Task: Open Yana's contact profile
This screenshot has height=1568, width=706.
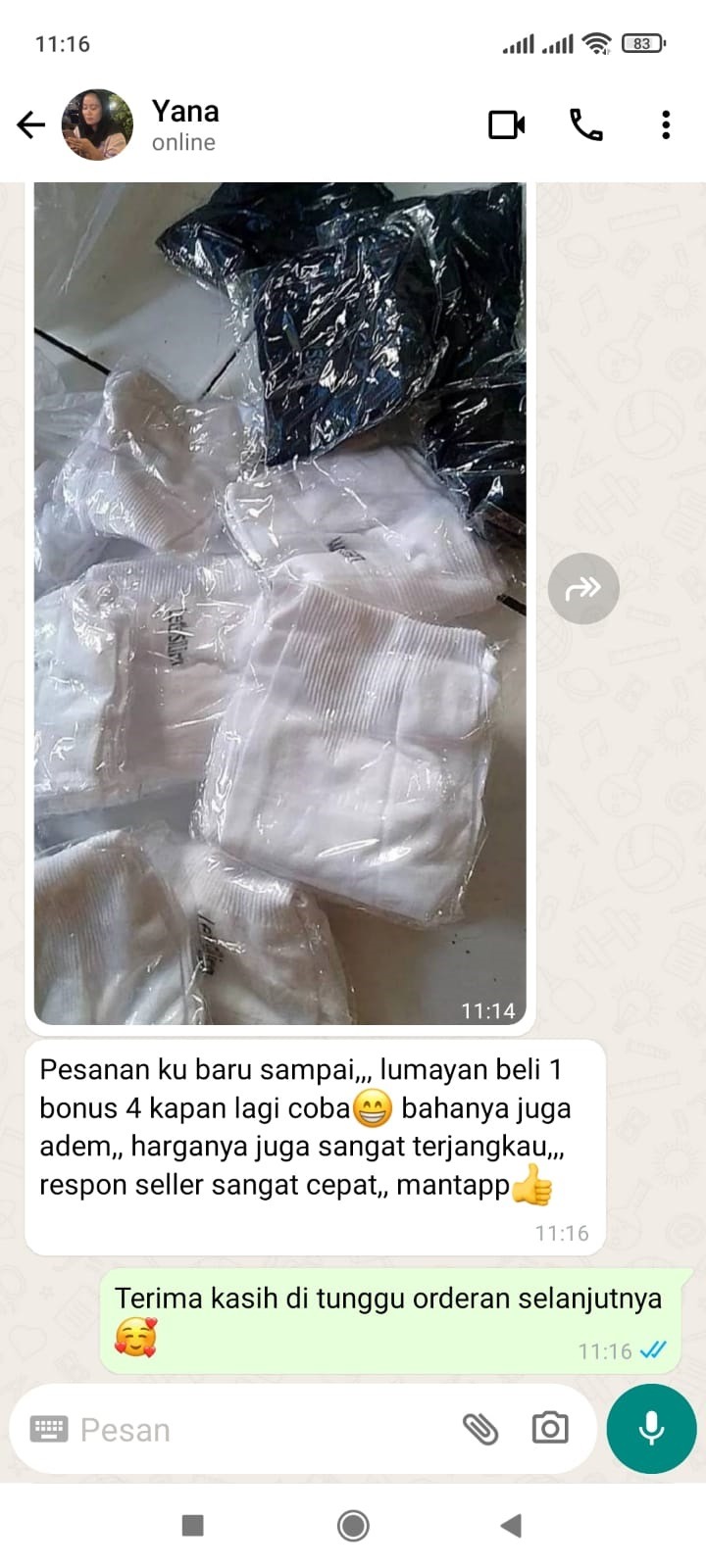Action: (x=184, y=124)
